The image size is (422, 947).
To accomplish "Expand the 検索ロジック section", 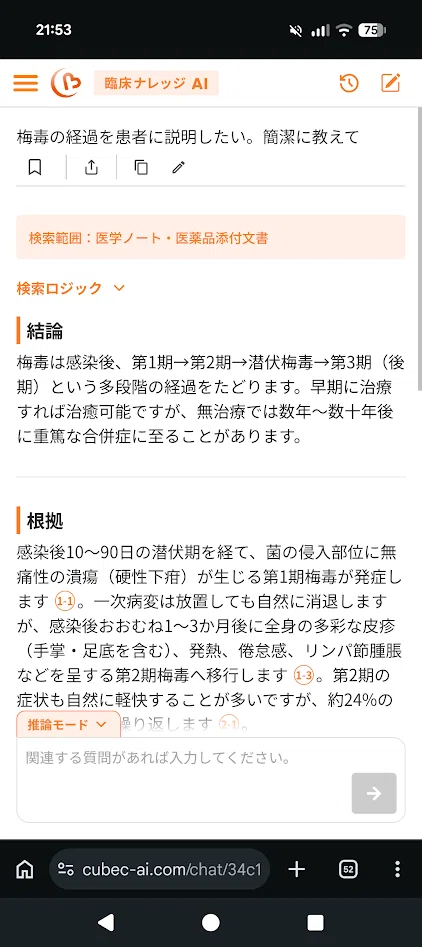I will [71, 288].
